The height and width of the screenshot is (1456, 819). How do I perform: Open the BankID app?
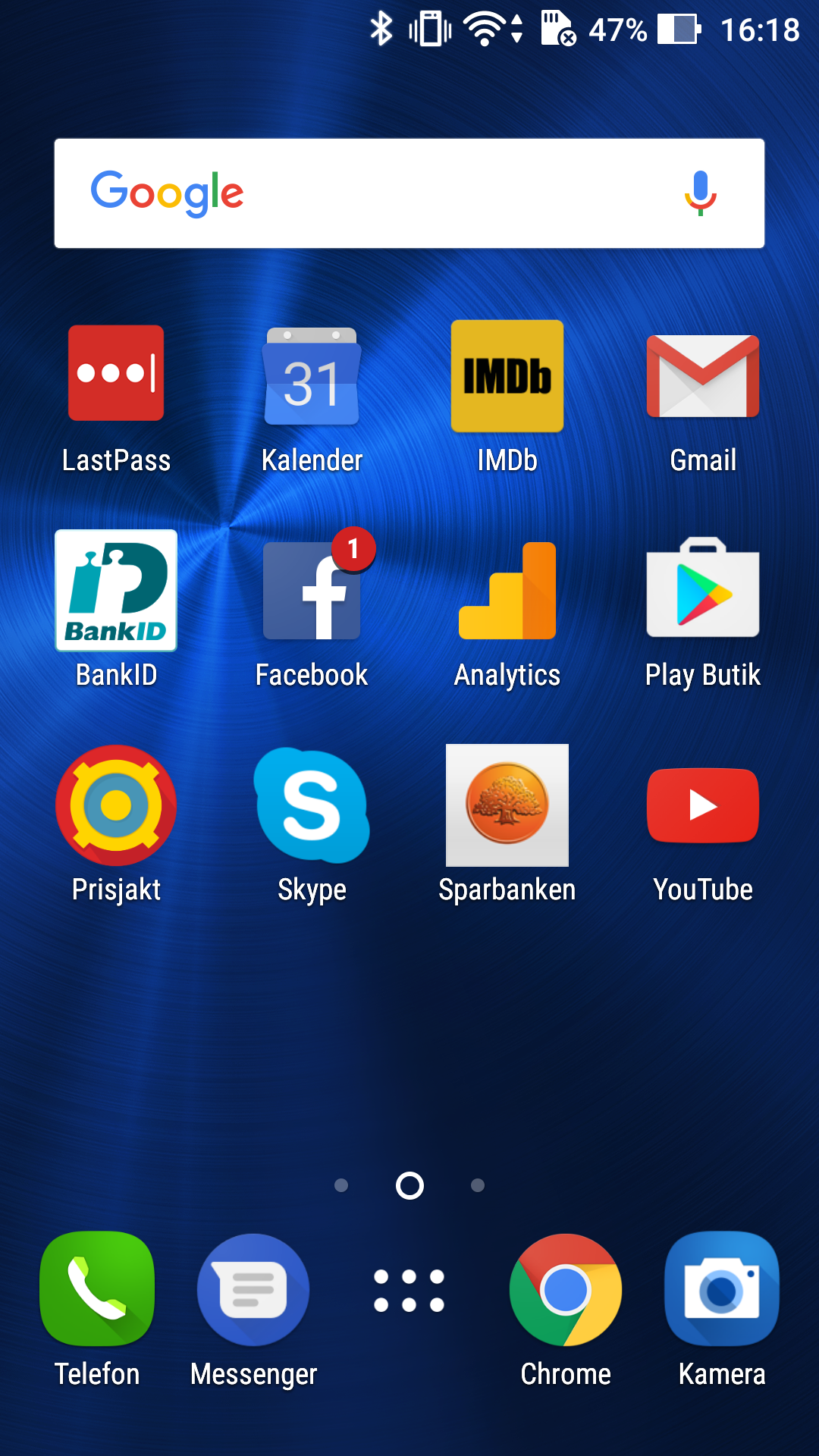tap(116, 591)
